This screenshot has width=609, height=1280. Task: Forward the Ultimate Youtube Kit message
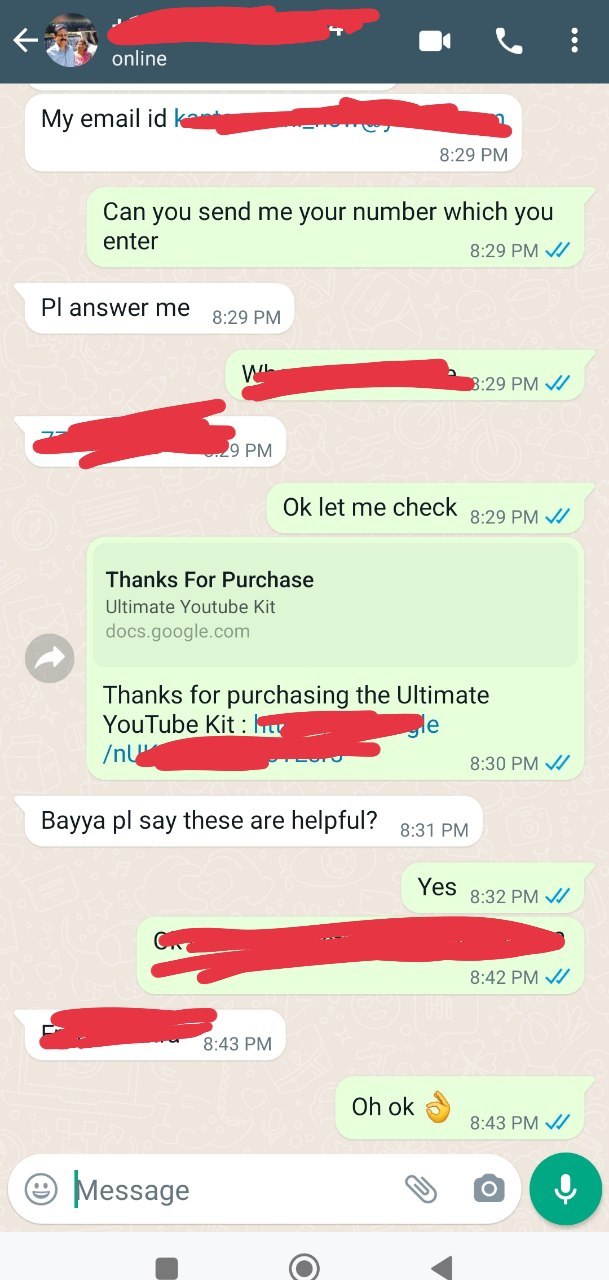click(49, 657)
